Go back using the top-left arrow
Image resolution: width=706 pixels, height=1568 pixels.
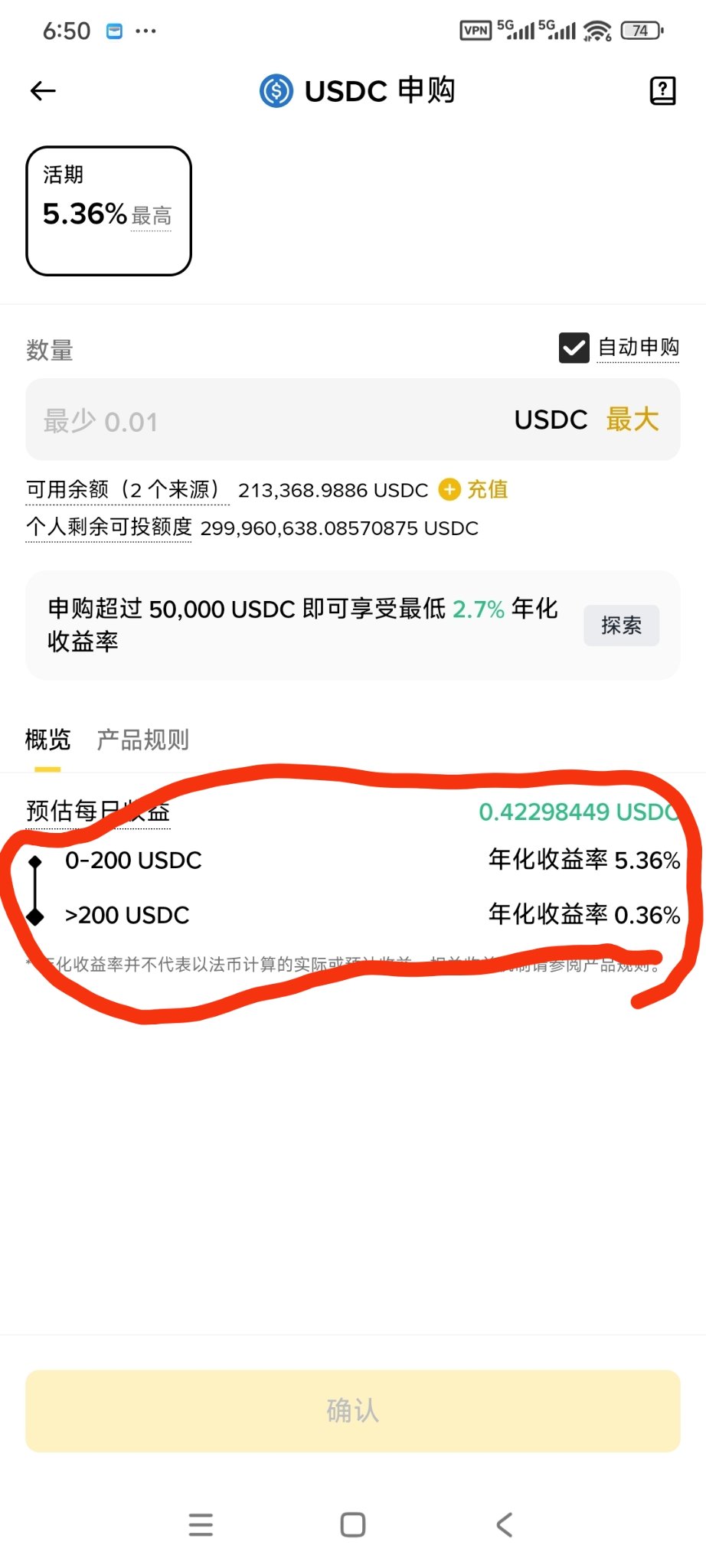43,91
